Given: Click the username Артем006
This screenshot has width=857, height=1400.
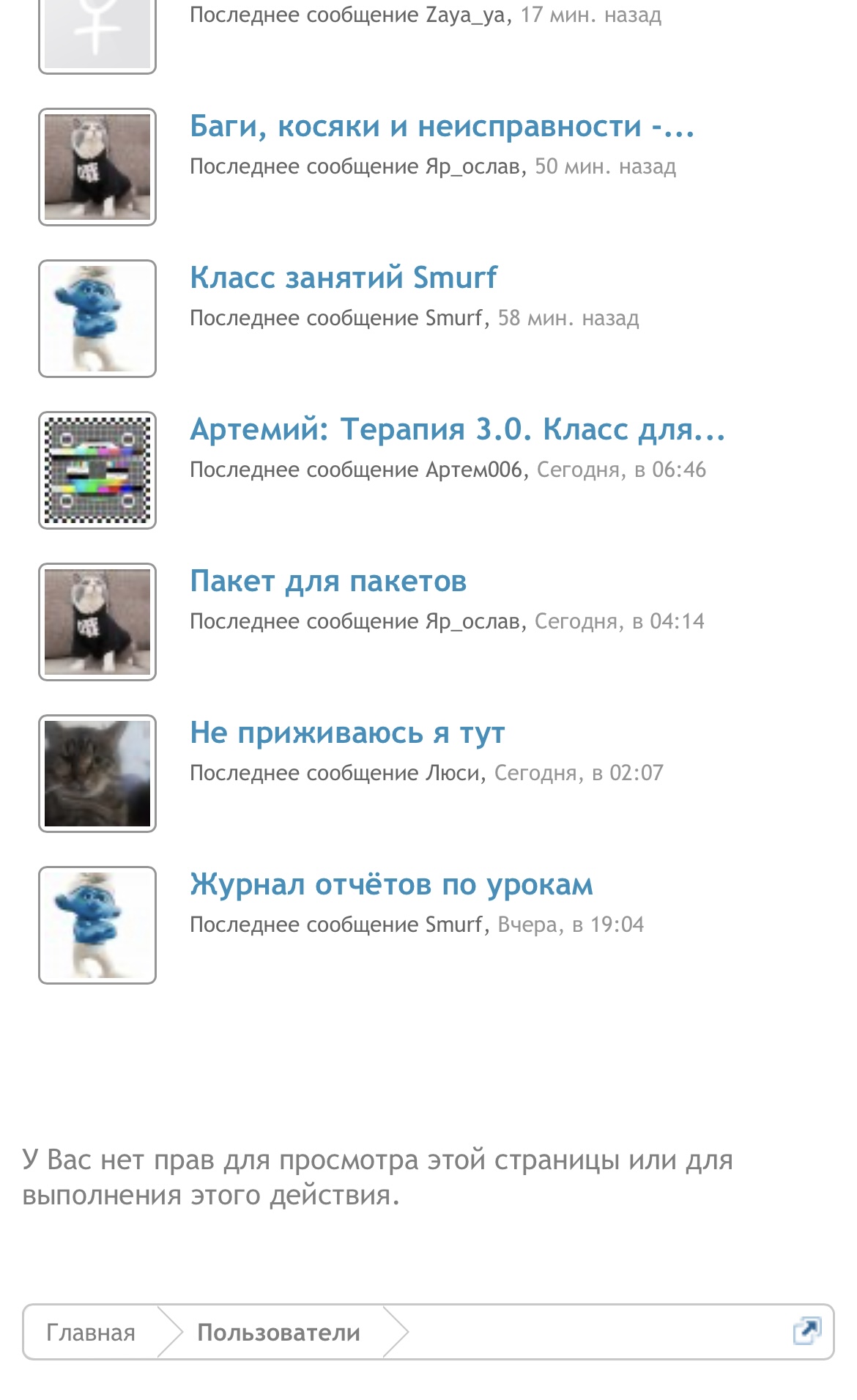Looking at the screenshot, I should tap(472, 470).
